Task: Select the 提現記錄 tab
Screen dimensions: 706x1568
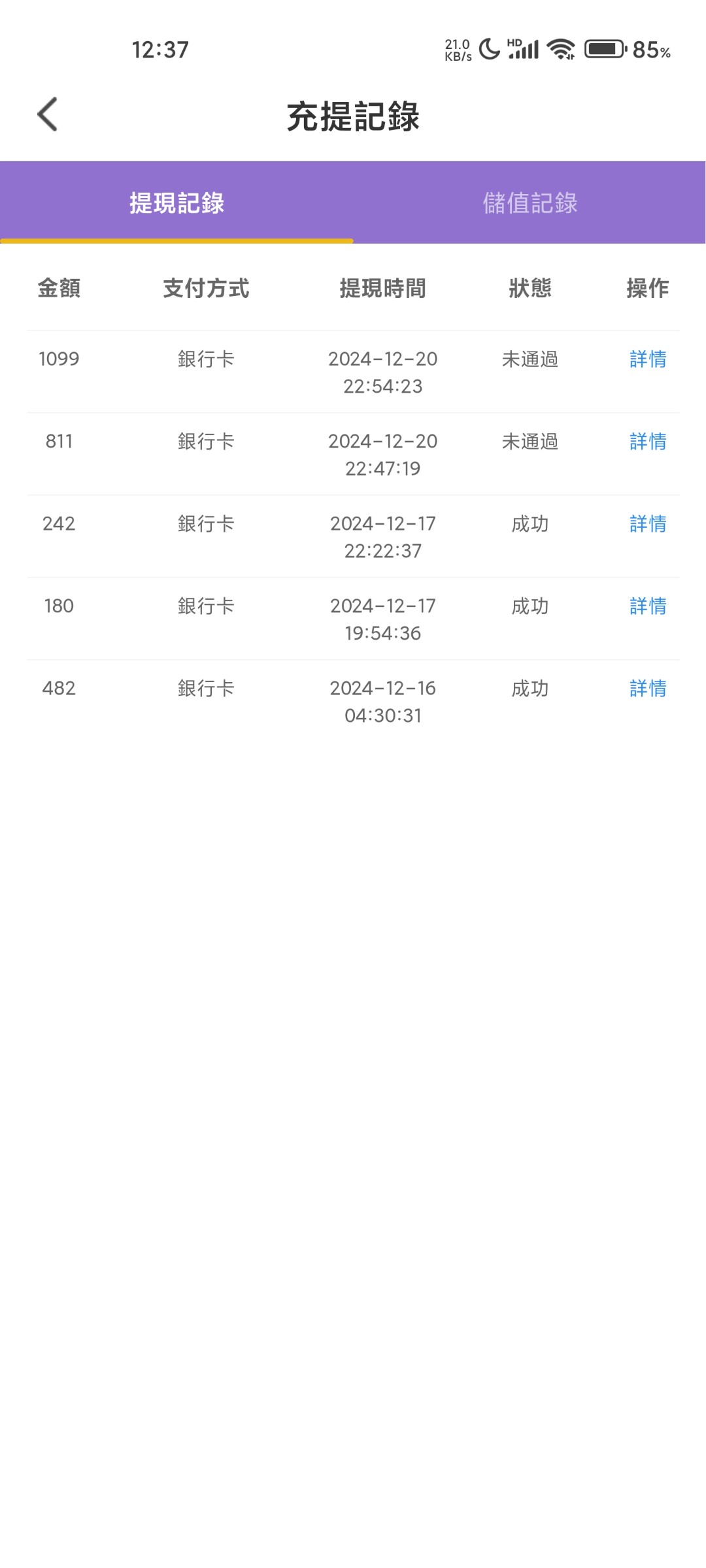Action: pyautogui.click(x=176, y=203)
